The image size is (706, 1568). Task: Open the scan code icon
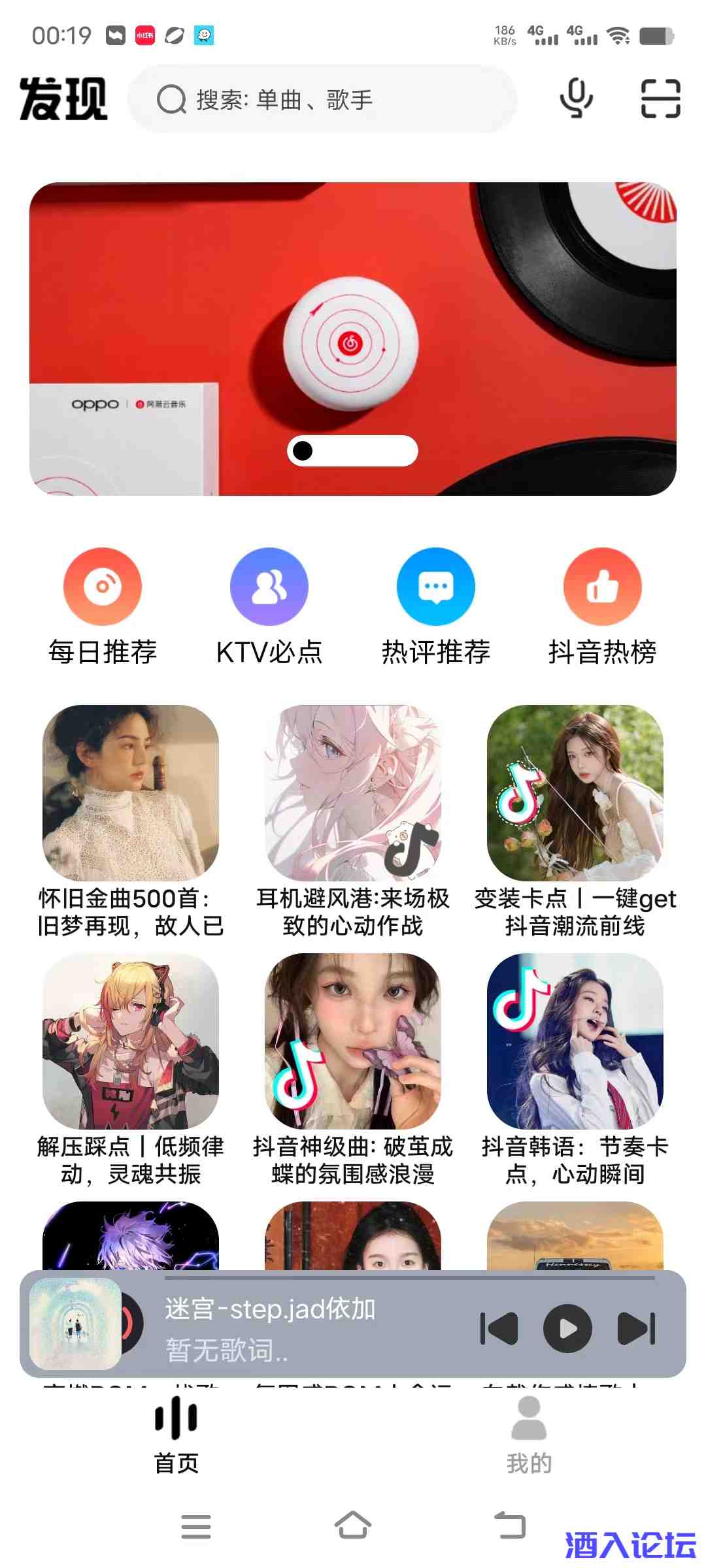660,99
